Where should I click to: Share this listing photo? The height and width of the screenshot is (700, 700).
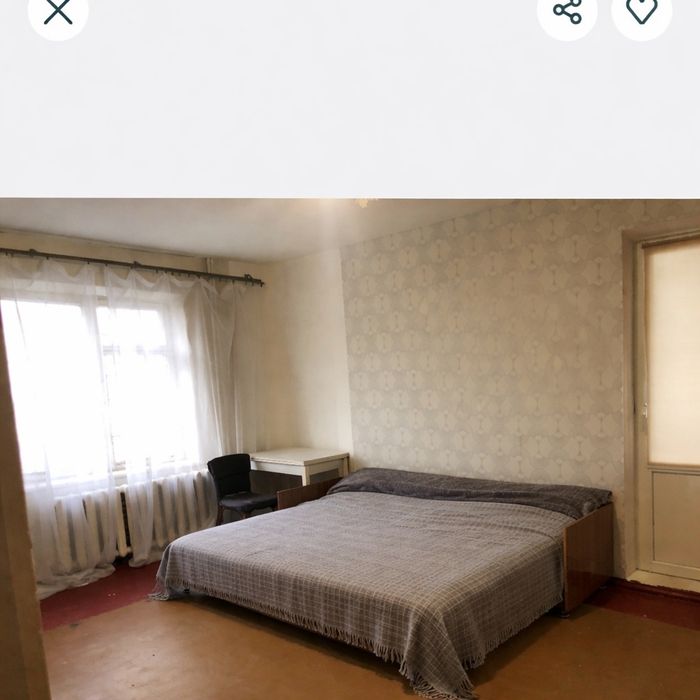[x=567, y=11]
